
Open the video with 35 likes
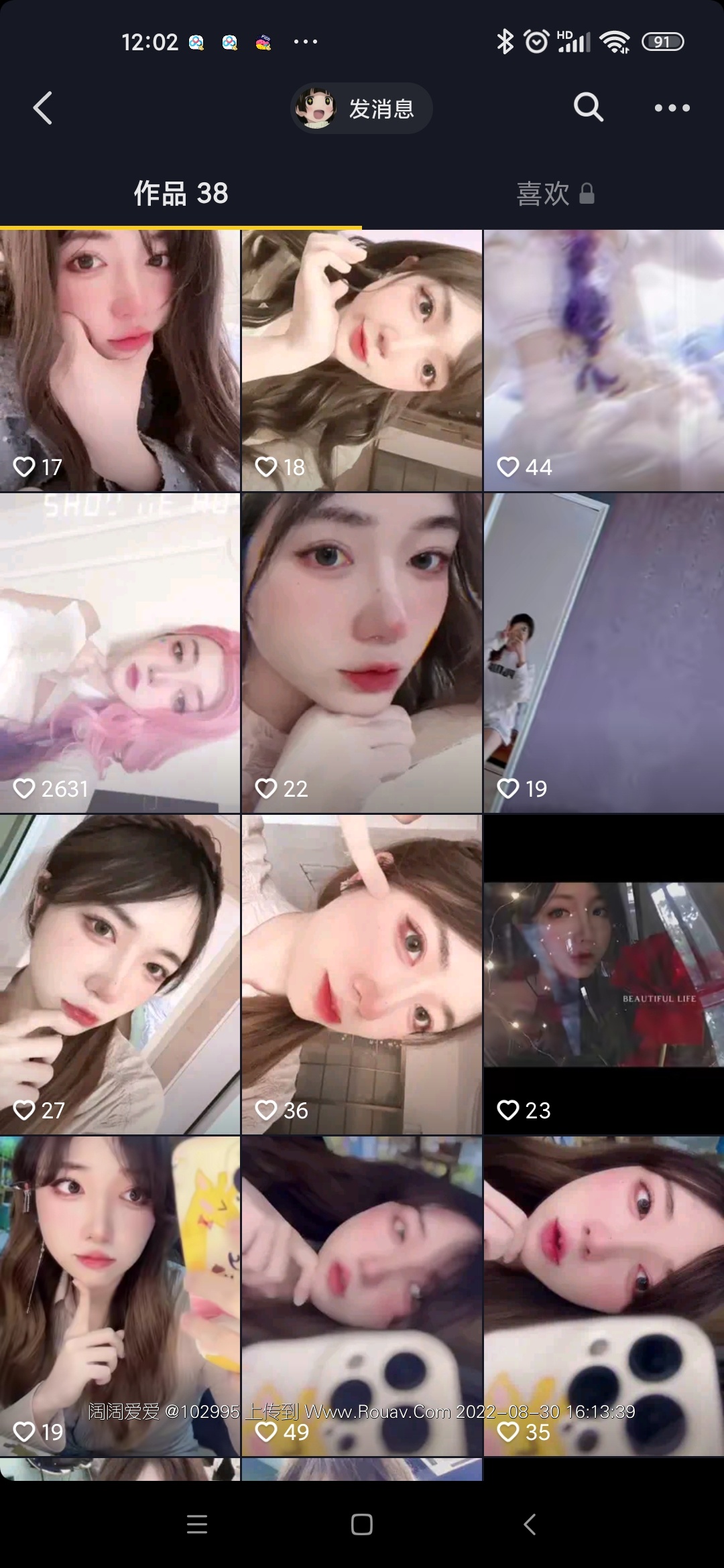click(603, 1296)
